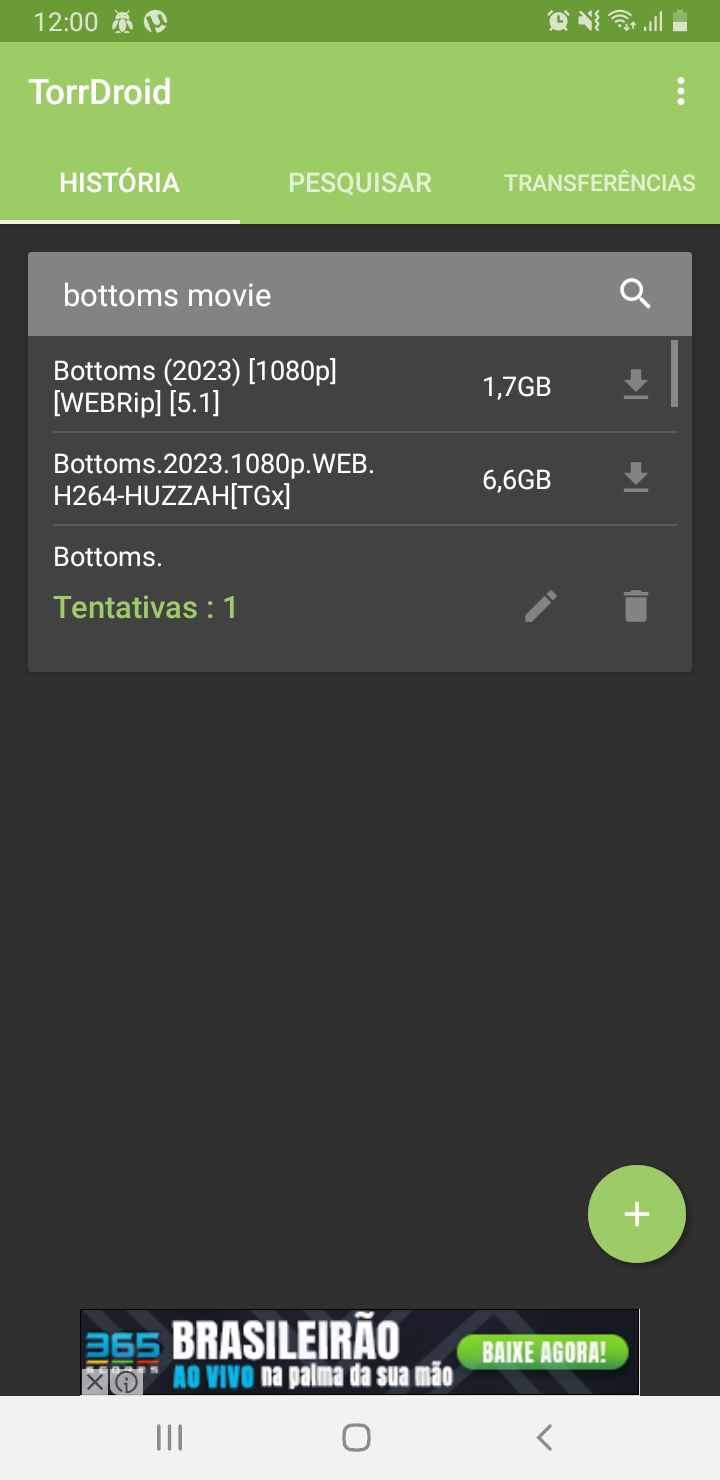The height and width of the screenshot is (1480, 720).
Task: Open the TorrDroid overflow menu
Action: [x=681, y=91]
